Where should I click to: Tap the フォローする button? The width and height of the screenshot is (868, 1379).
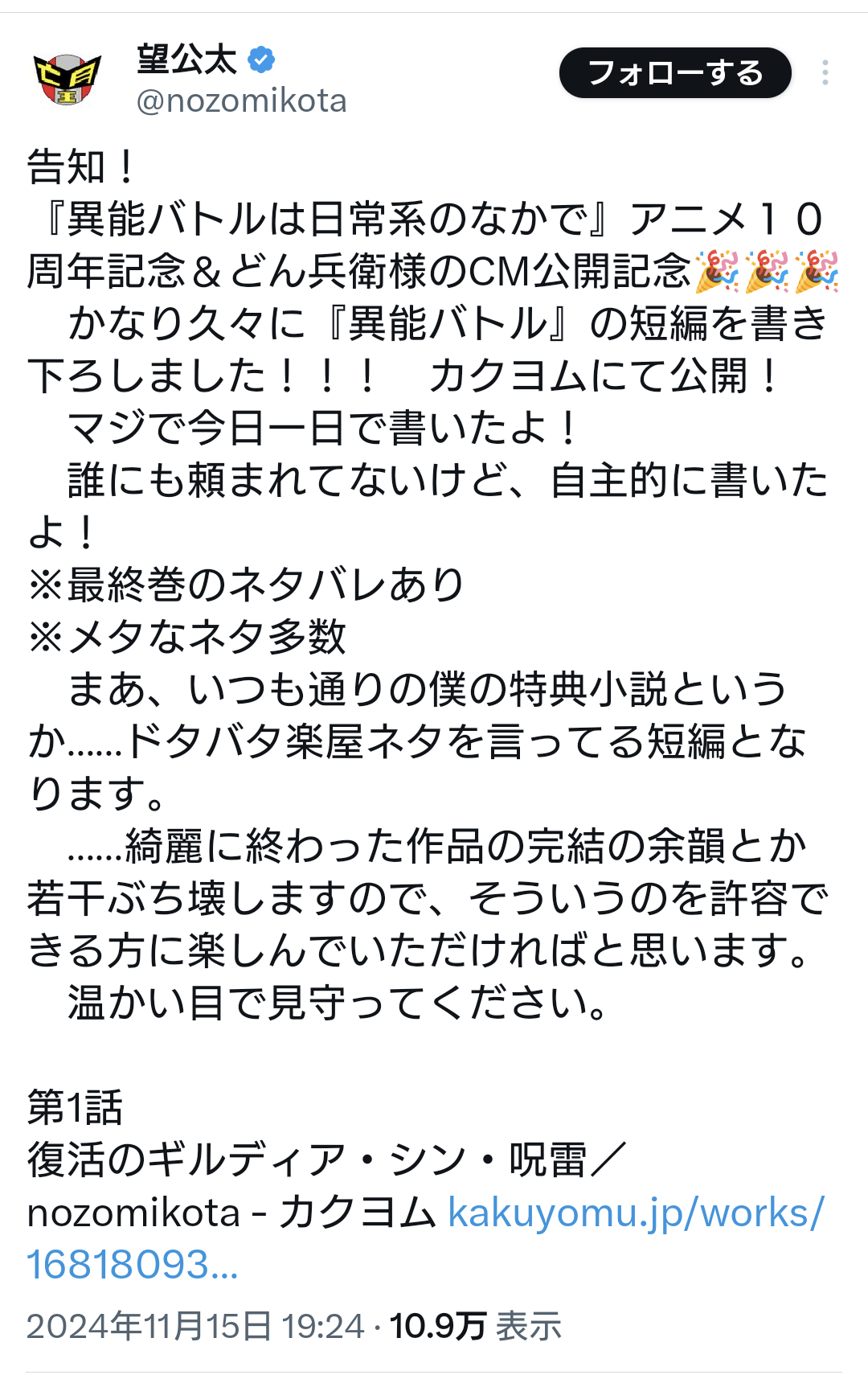point(674,73)
